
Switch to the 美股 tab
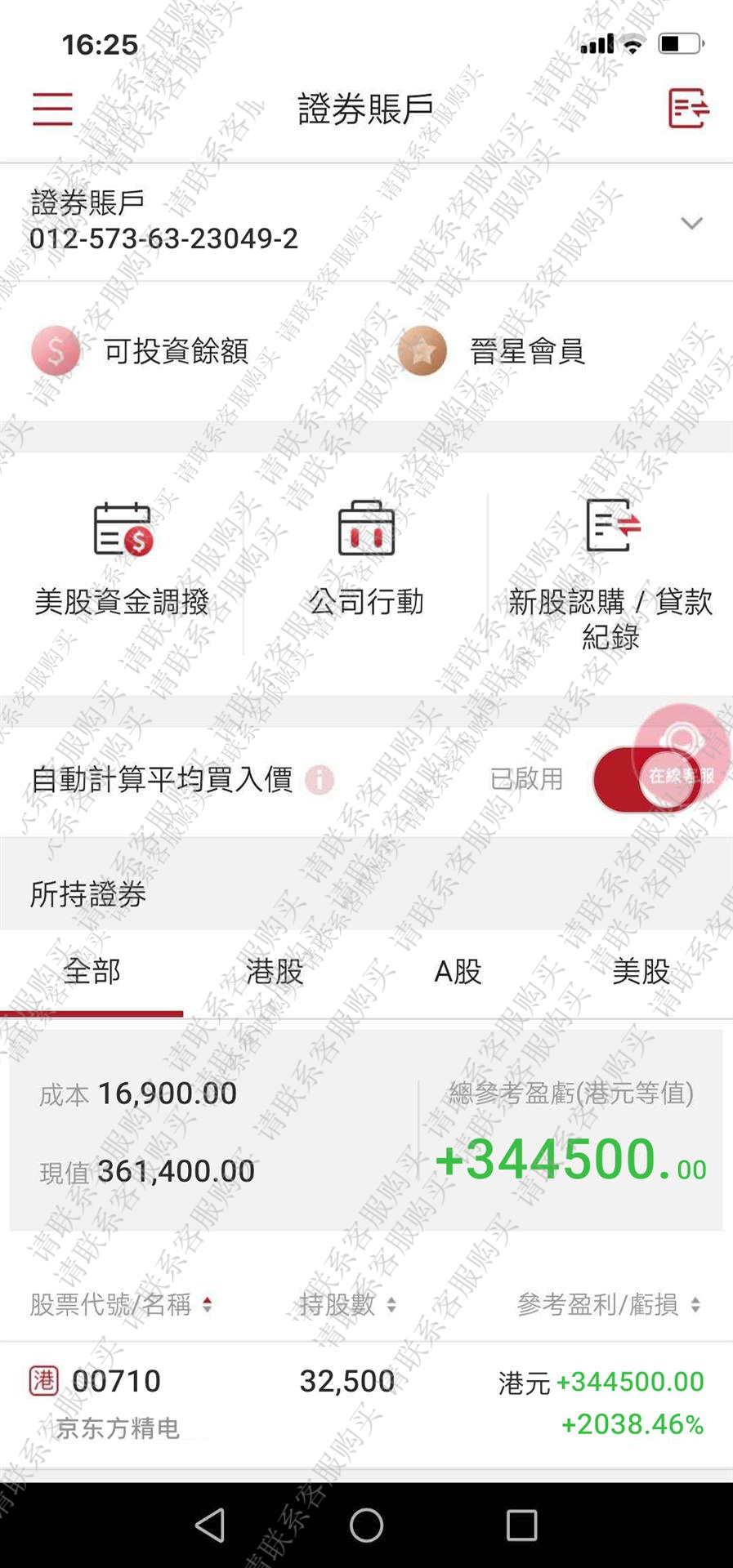coord(641,972)
